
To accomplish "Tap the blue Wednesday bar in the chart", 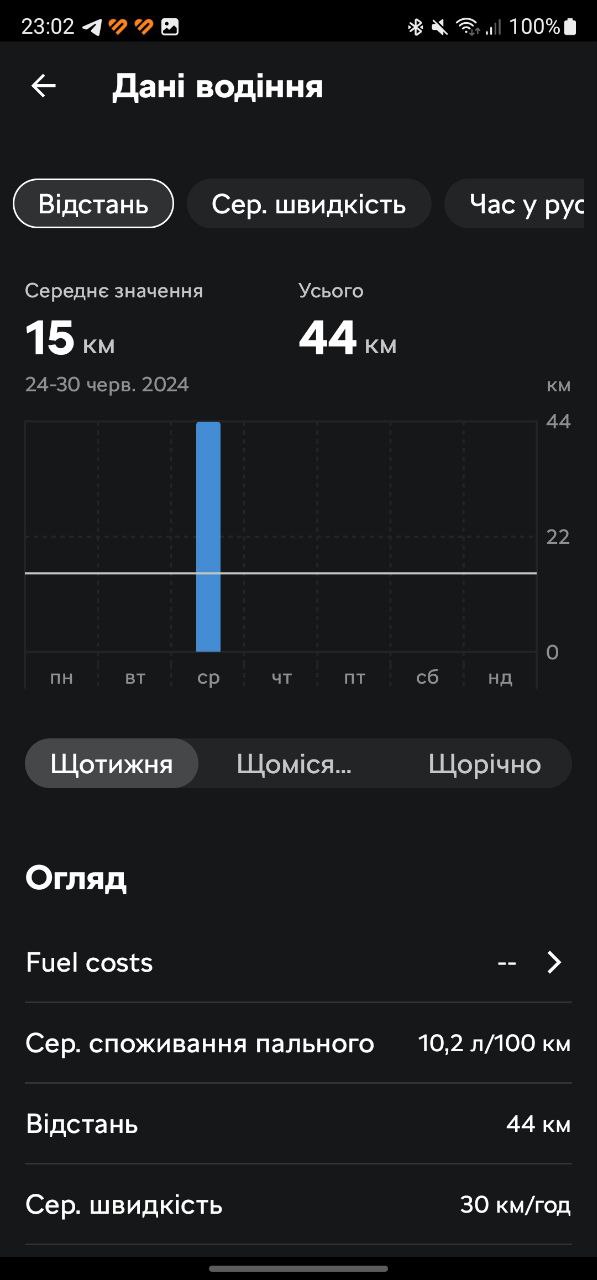I will (208, 537).
